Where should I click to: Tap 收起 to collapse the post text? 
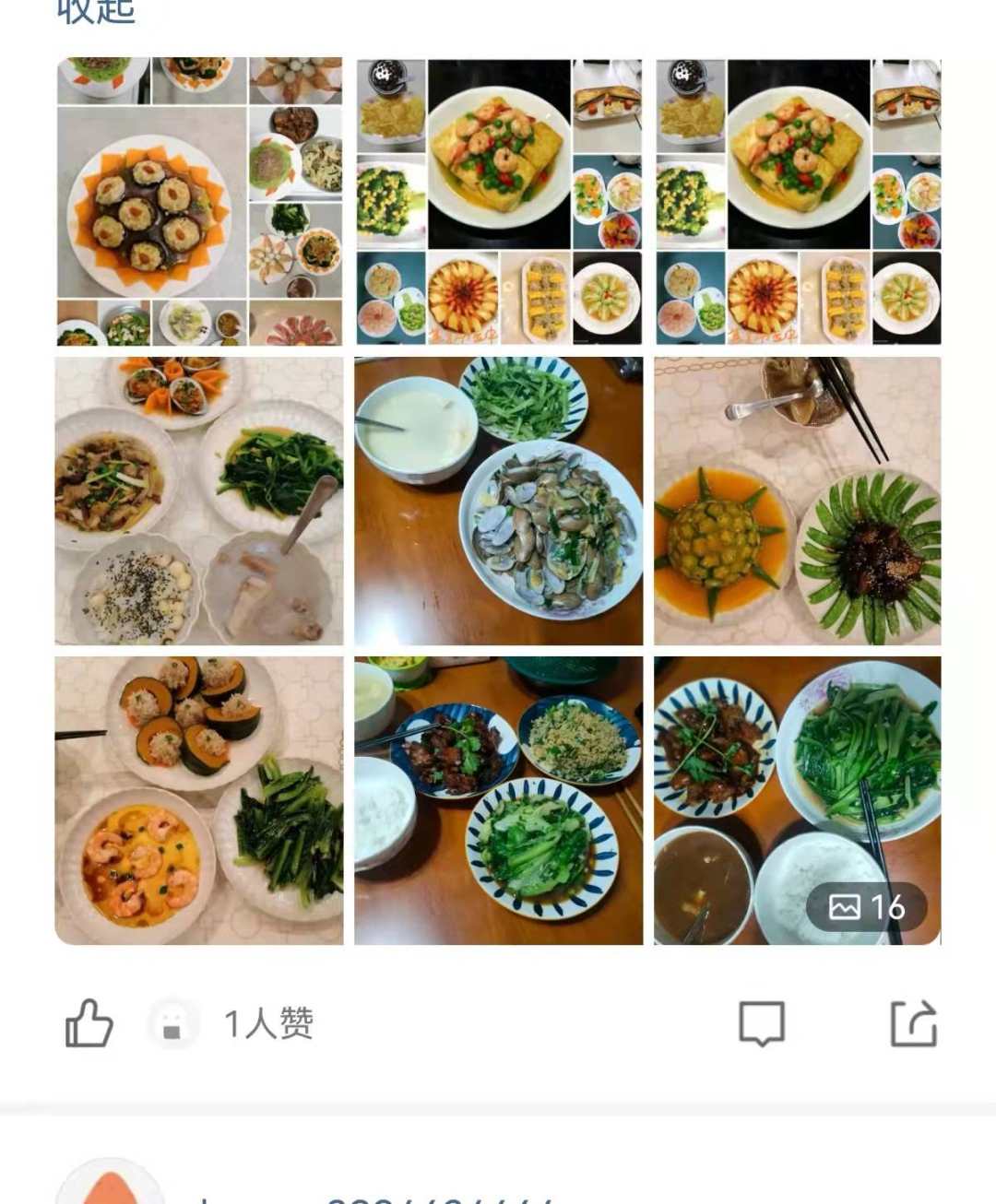(96, 11)
